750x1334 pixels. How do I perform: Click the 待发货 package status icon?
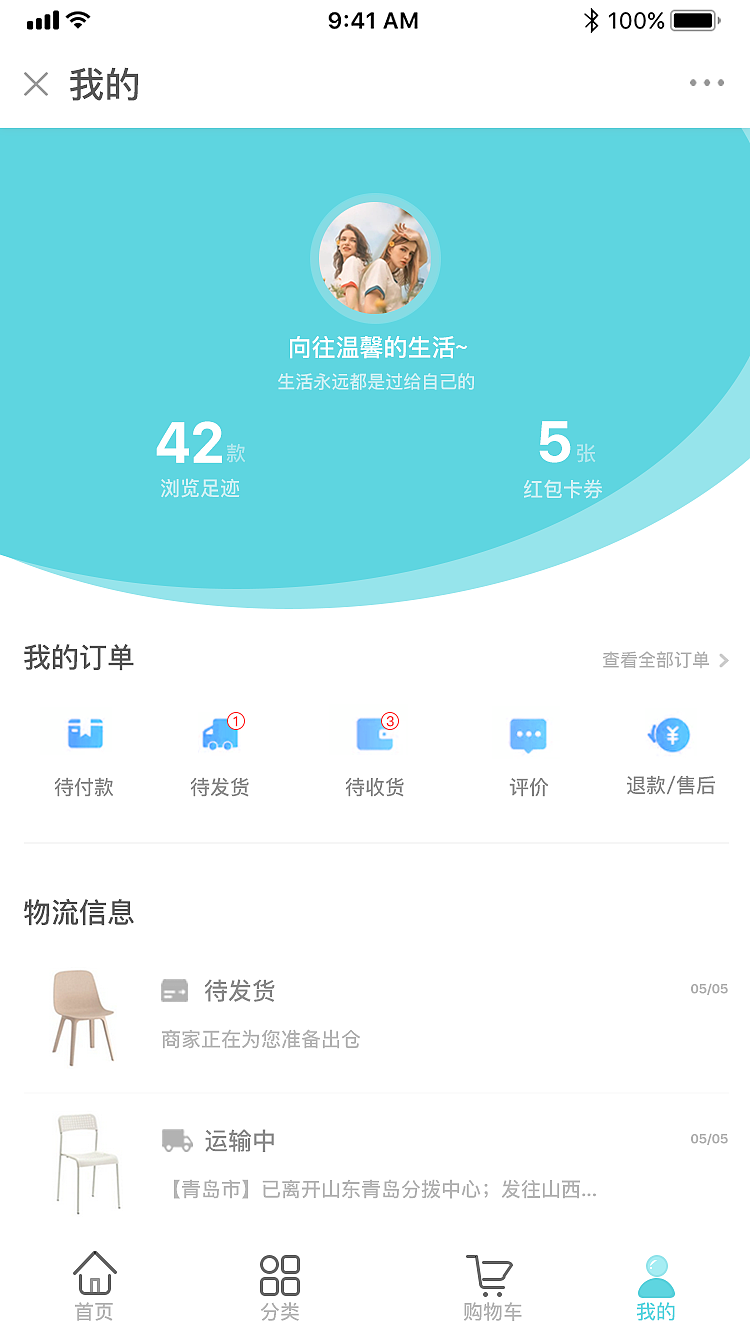[175, 990]
